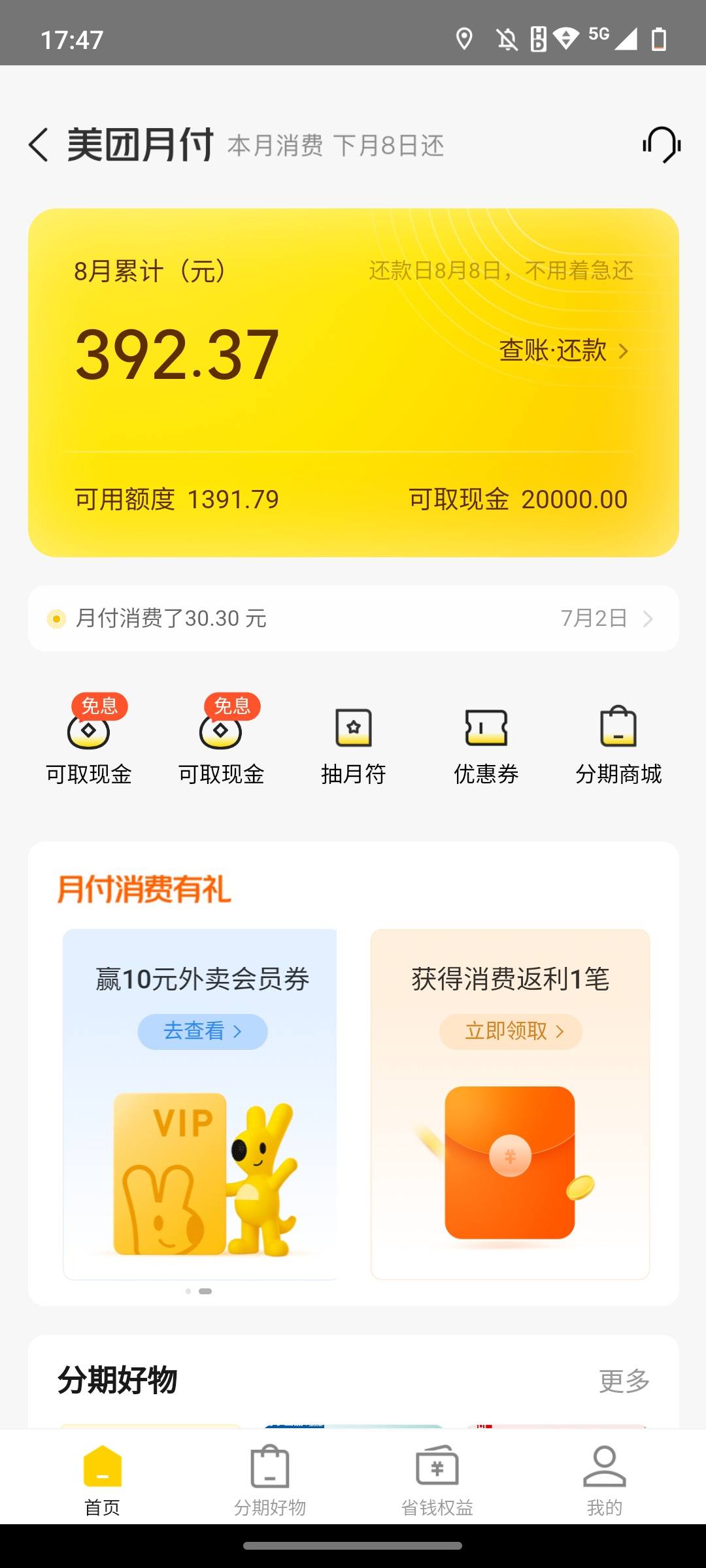Switch to 分期好物 bottom tab
706x1568 pixels.
tap(270, 1480)
